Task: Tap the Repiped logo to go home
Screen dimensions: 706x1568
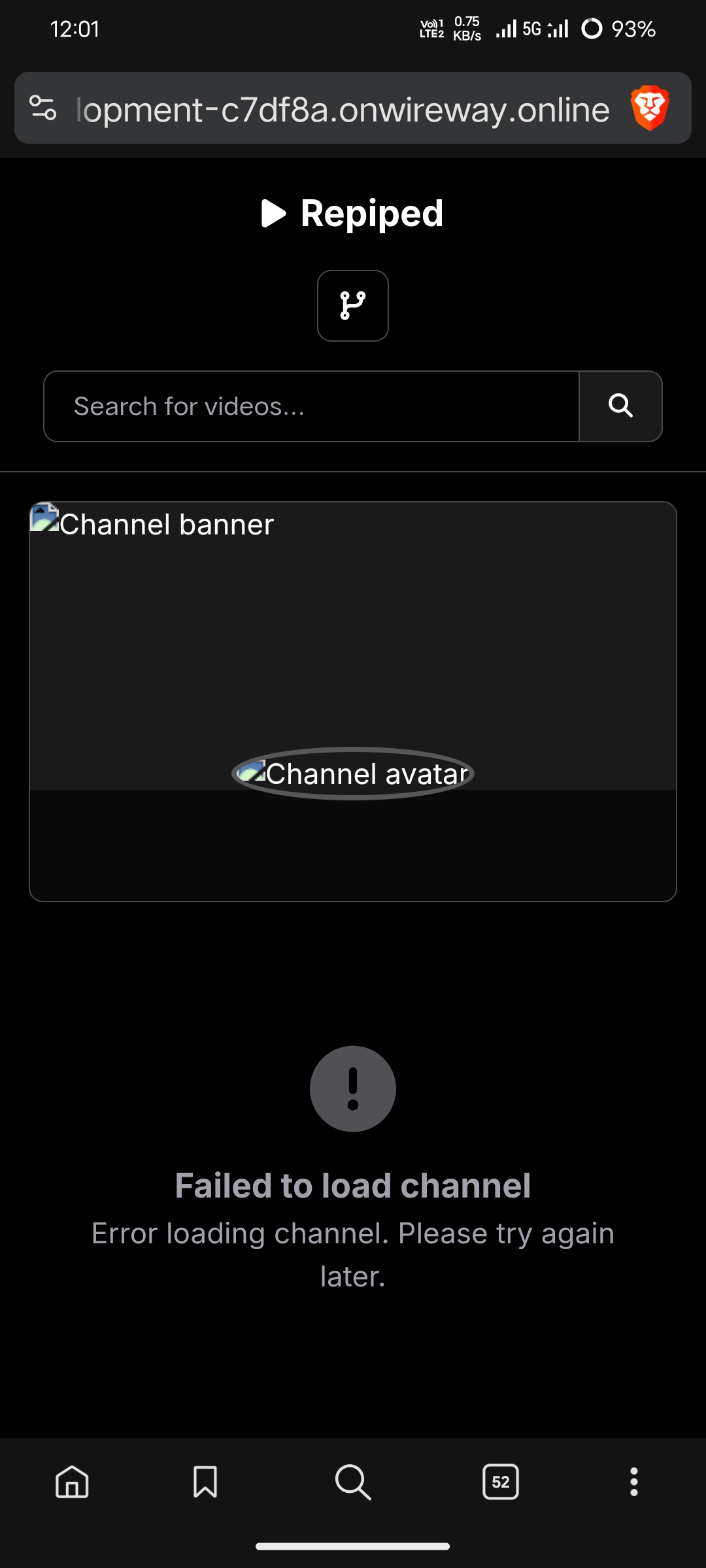Action: coord(352,214)
